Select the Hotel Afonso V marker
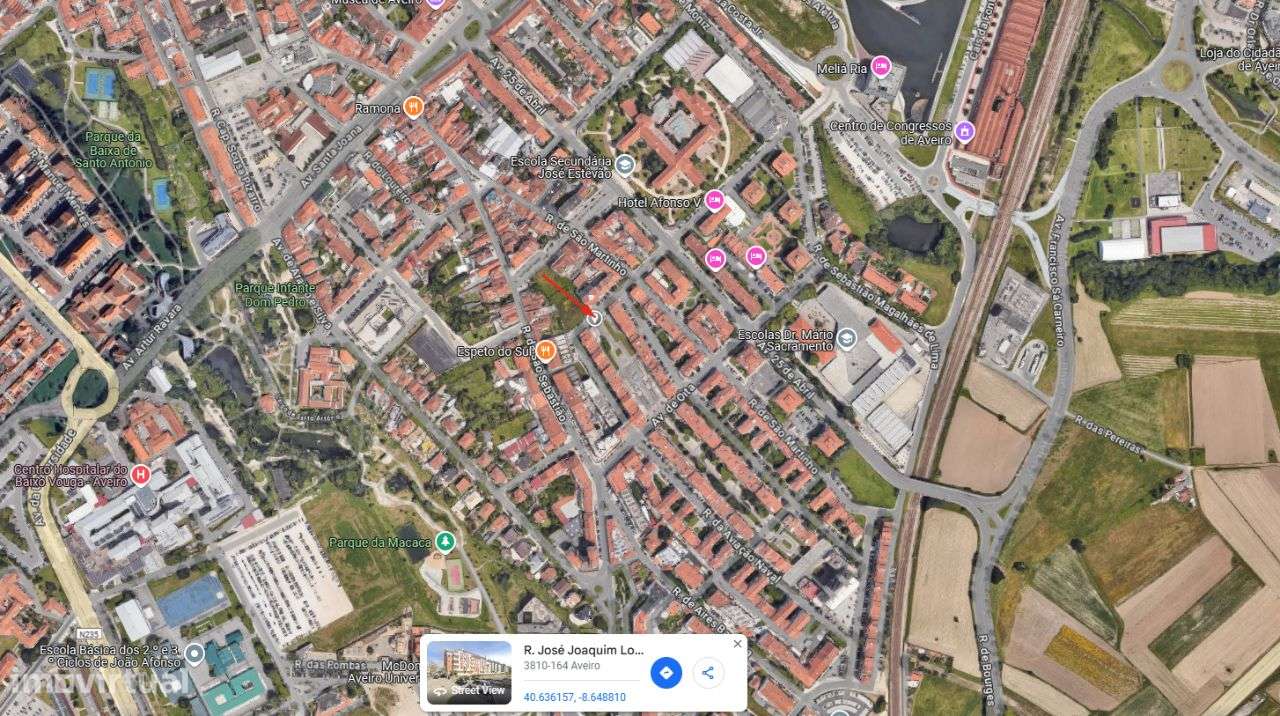Viewport: 1280px width, 716px height. pyautogui.click(x=714, y=200)
